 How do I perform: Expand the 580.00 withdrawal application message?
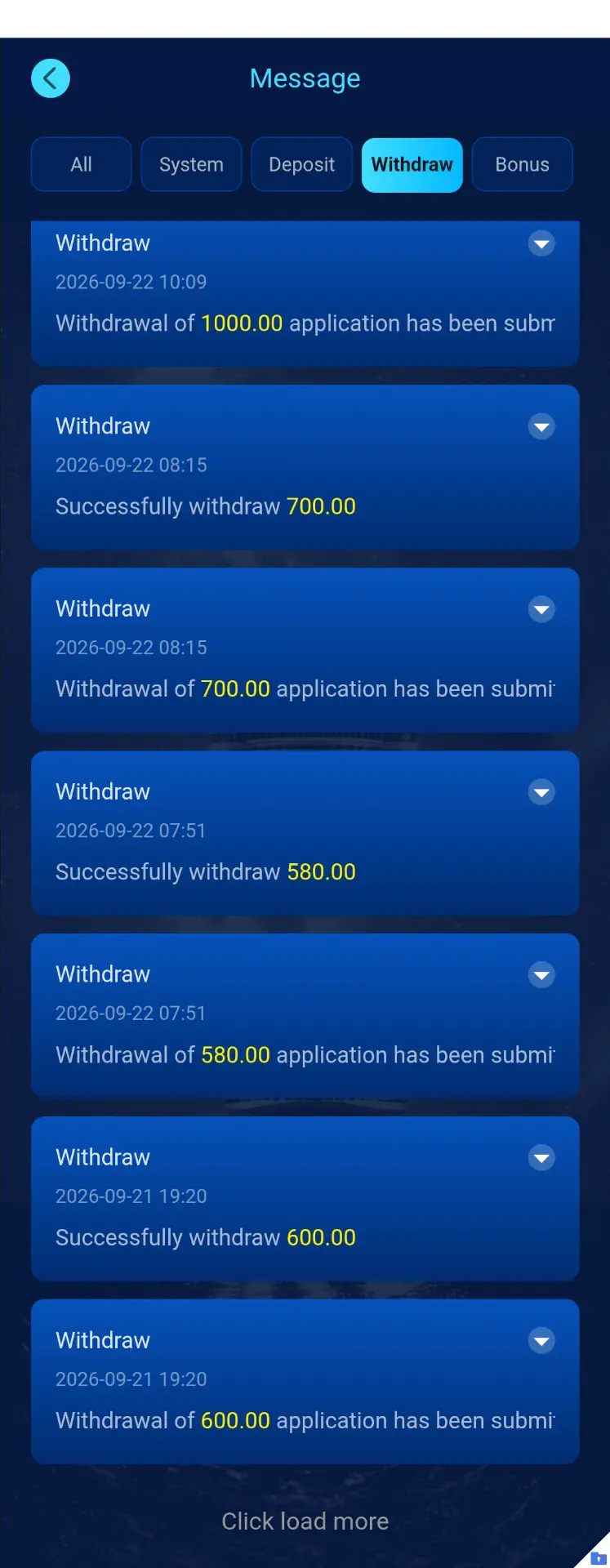click(x=541, y=975)
